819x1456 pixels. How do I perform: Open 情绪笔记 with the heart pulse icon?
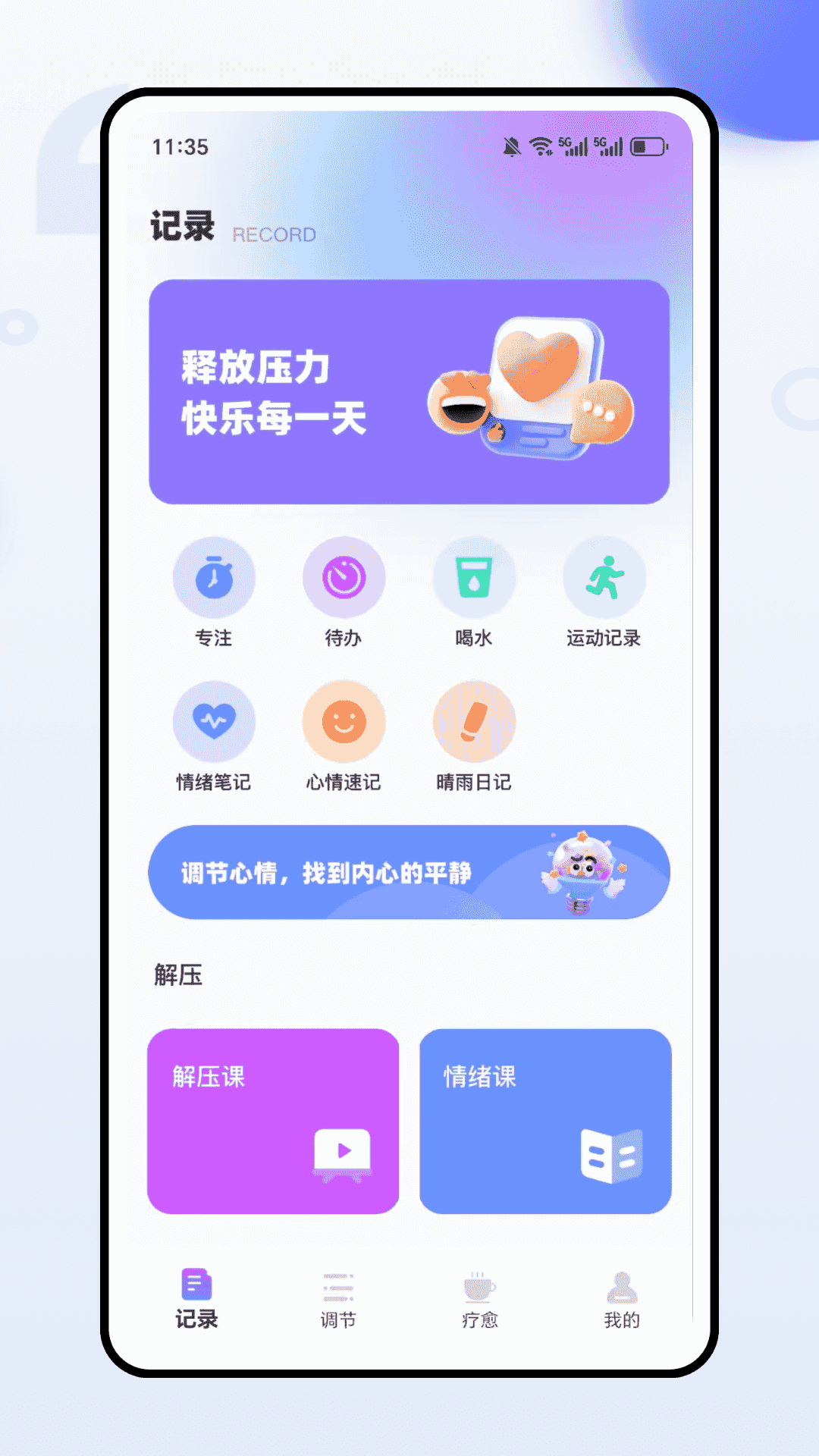pos(215,721)
